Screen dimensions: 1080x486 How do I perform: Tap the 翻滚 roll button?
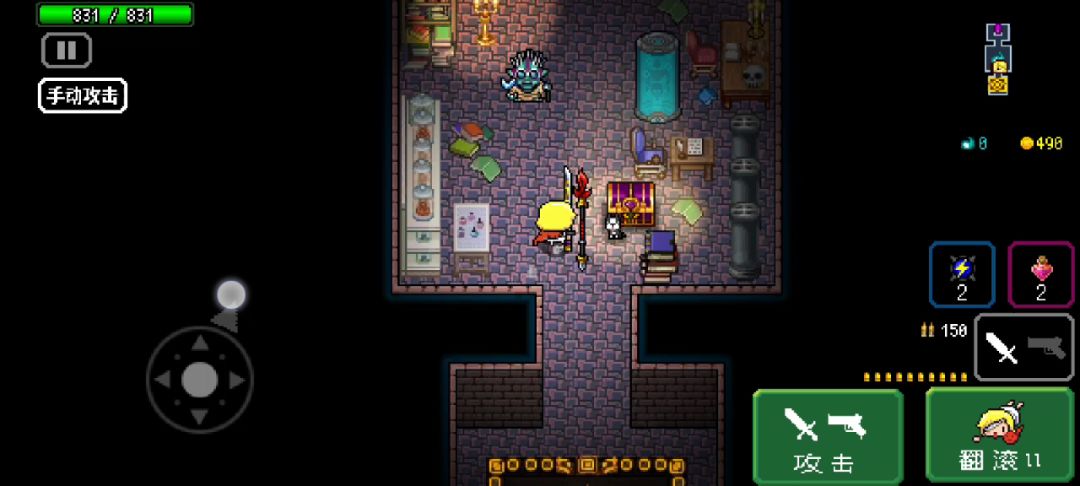(999, 436)
